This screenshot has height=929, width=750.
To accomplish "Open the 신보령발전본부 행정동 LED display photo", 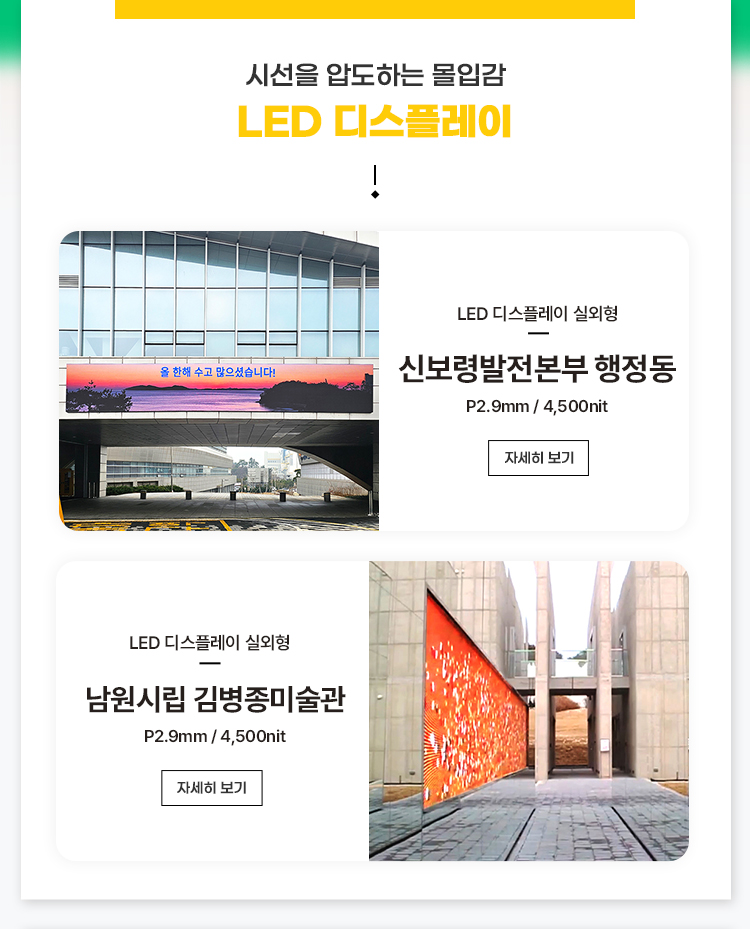I will click(x=219, y=381).
